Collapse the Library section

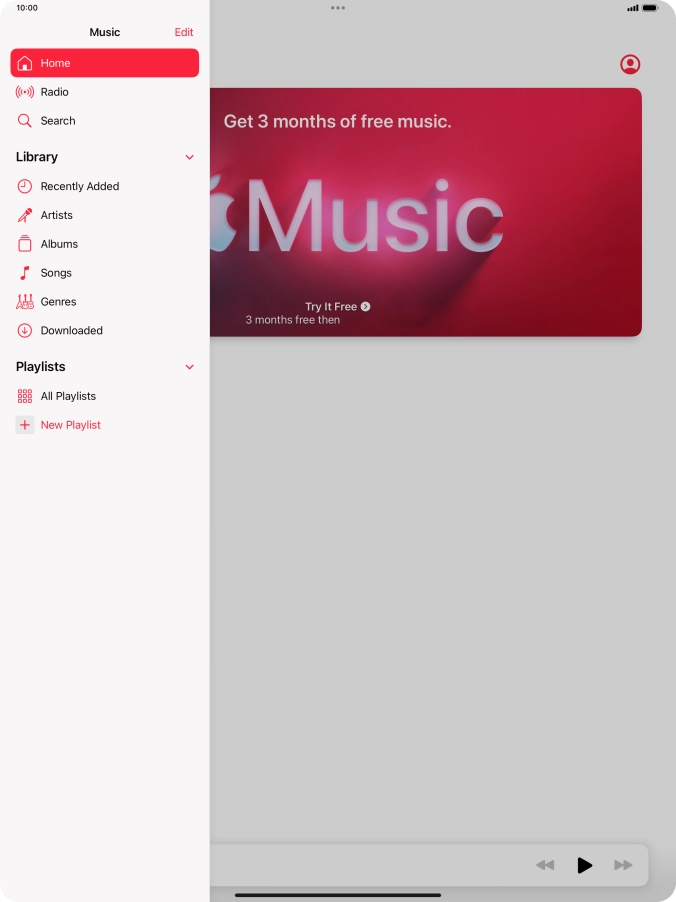tap(189, 157)
